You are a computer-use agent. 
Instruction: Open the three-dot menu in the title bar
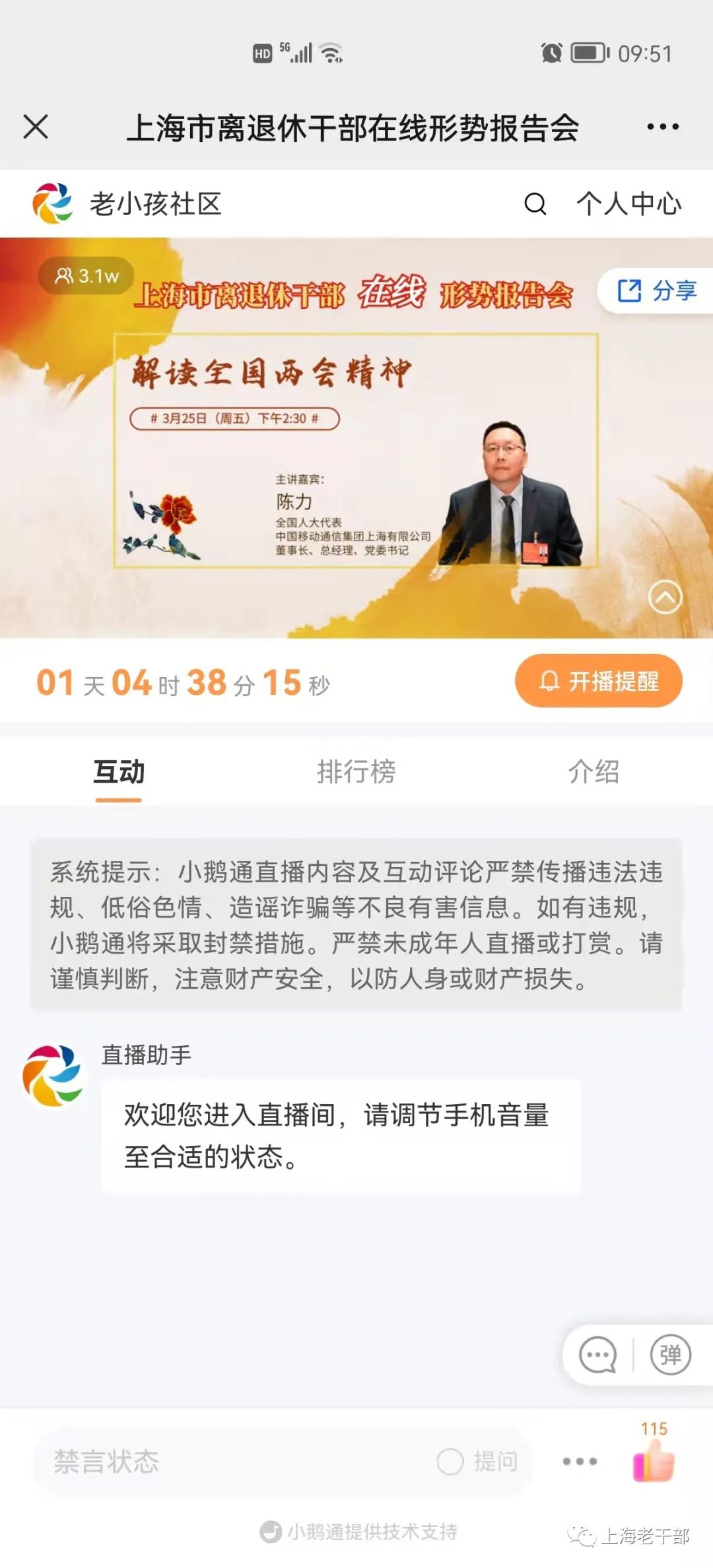[x=662, y=127]
